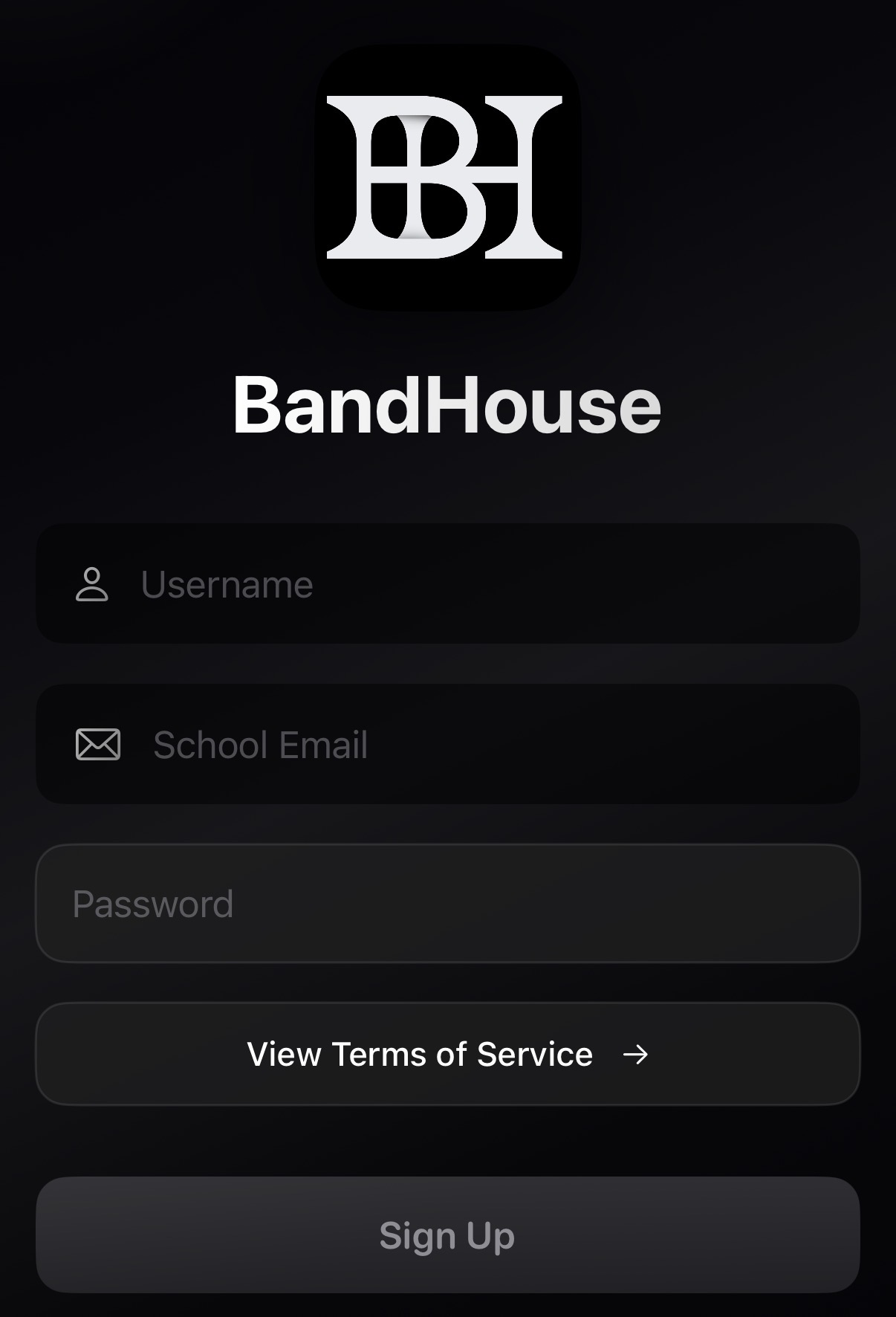
Task: Click the right-arrow next to Terms of Service
Action: (x=635, y=1054)
